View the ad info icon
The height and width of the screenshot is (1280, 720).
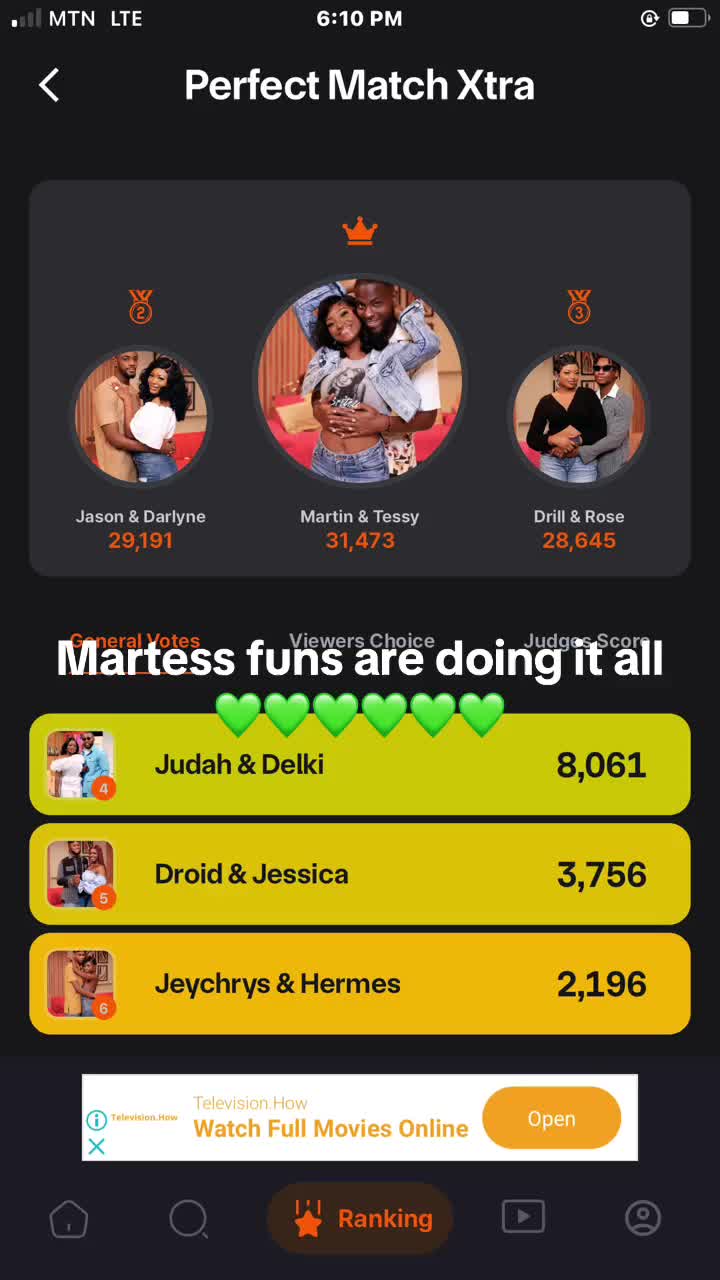pyautogui.click(x=96, y=1120)
